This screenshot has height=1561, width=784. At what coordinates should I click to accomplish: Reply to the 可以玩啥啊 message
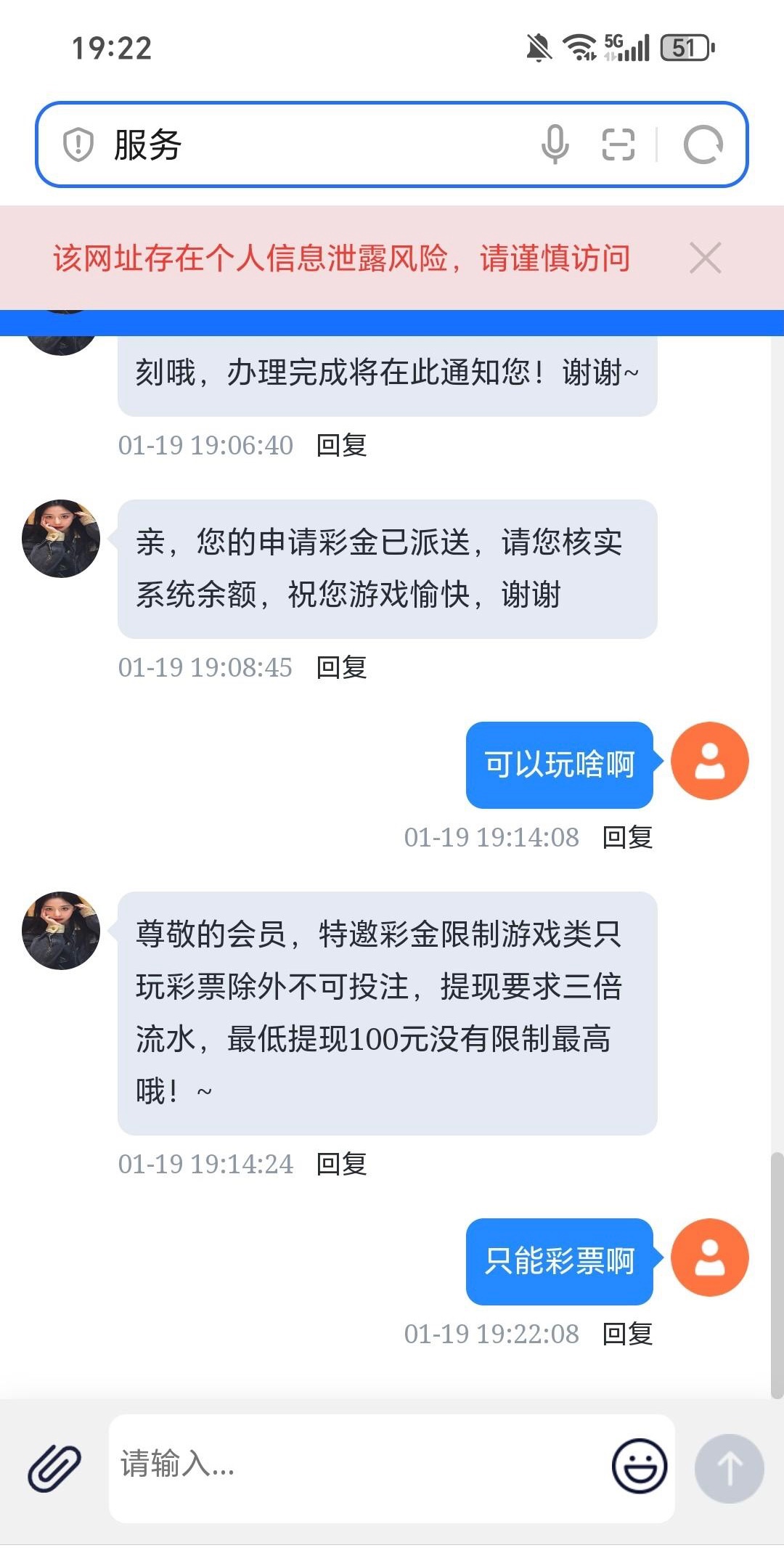(627, 837)
